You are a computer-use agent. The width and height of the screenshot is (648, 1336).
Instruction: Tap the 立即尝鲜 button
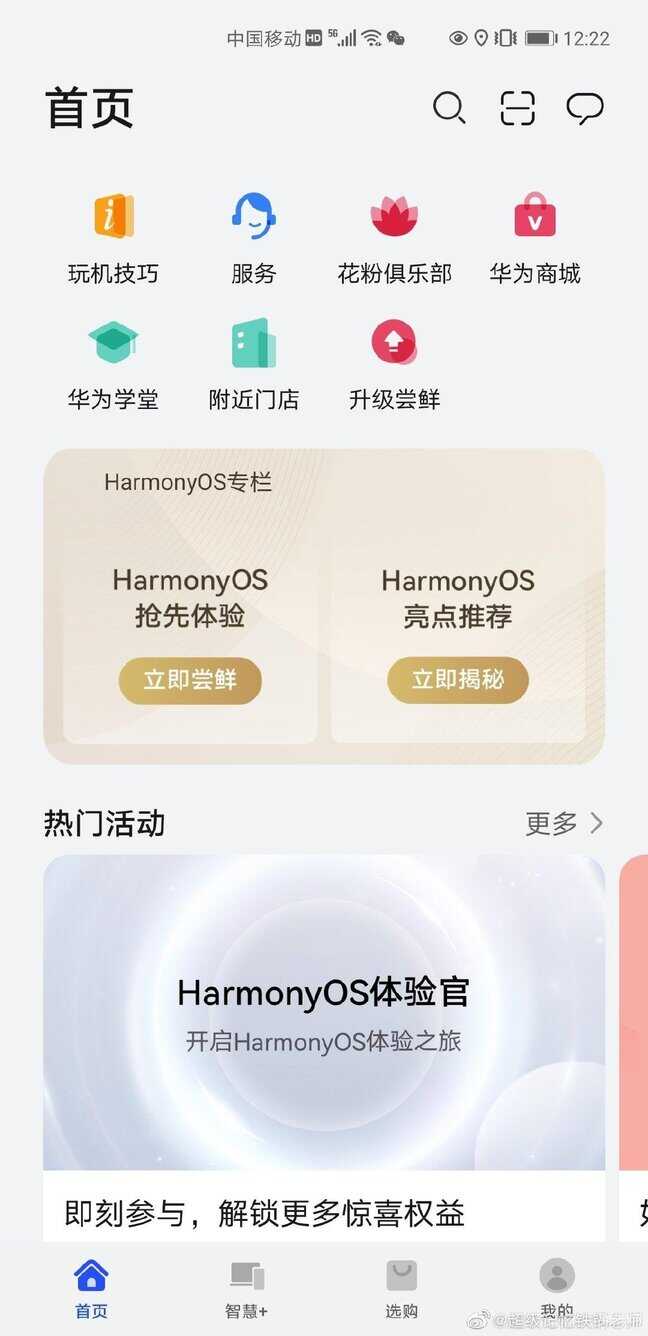(x=190, y=680)
